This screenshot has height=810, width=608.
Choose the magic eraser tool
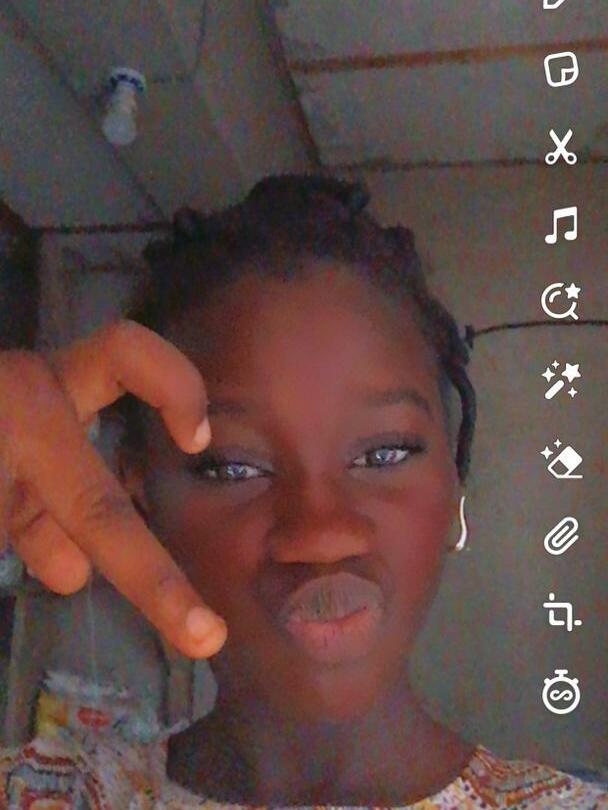click(x=562, y=459)
